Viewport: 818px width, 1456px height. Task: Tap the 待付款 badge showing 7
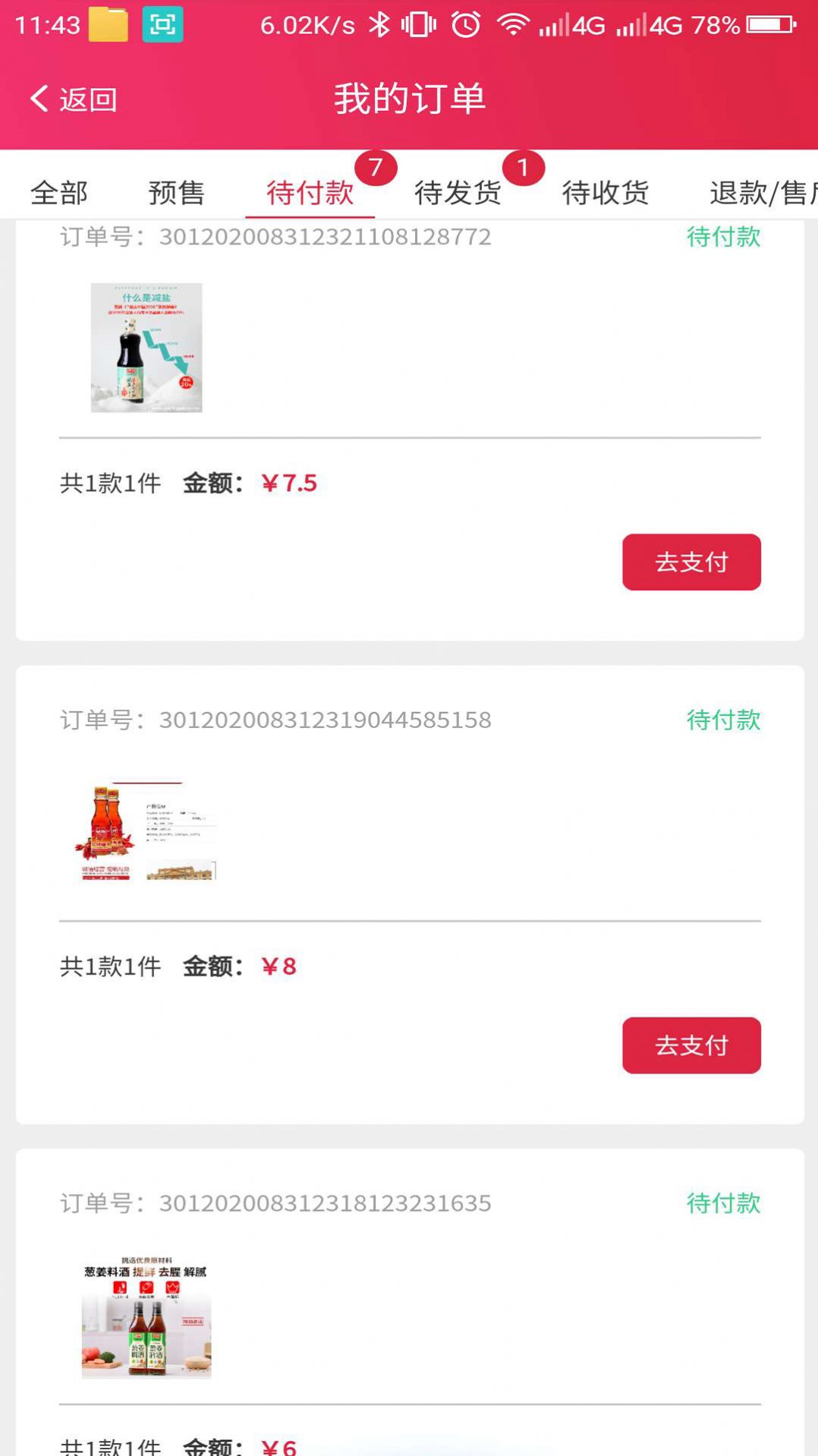[x=377, y=169]
